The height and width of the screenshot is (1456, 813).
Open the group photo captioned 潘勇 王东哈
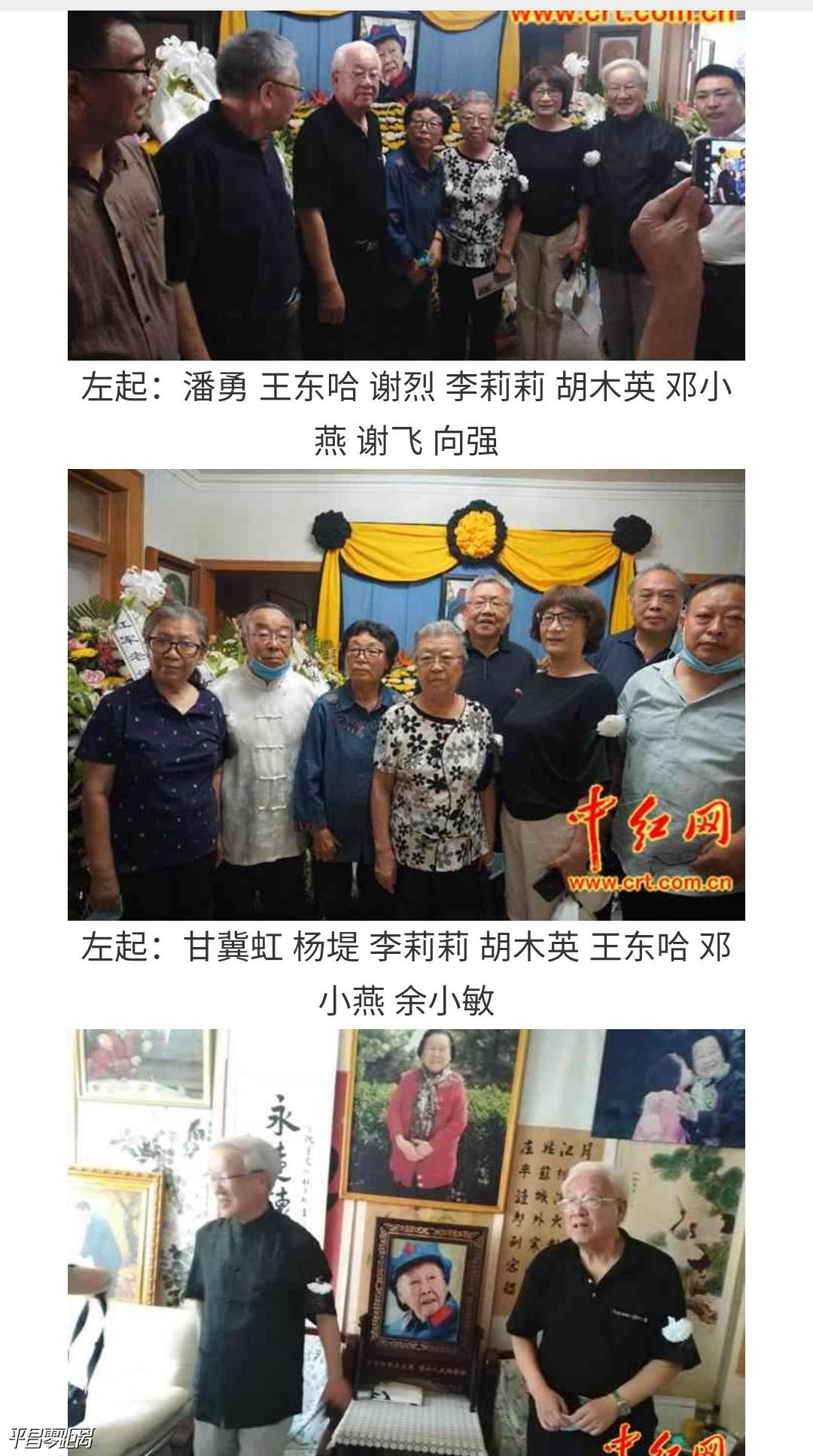(x=406, y=185)
